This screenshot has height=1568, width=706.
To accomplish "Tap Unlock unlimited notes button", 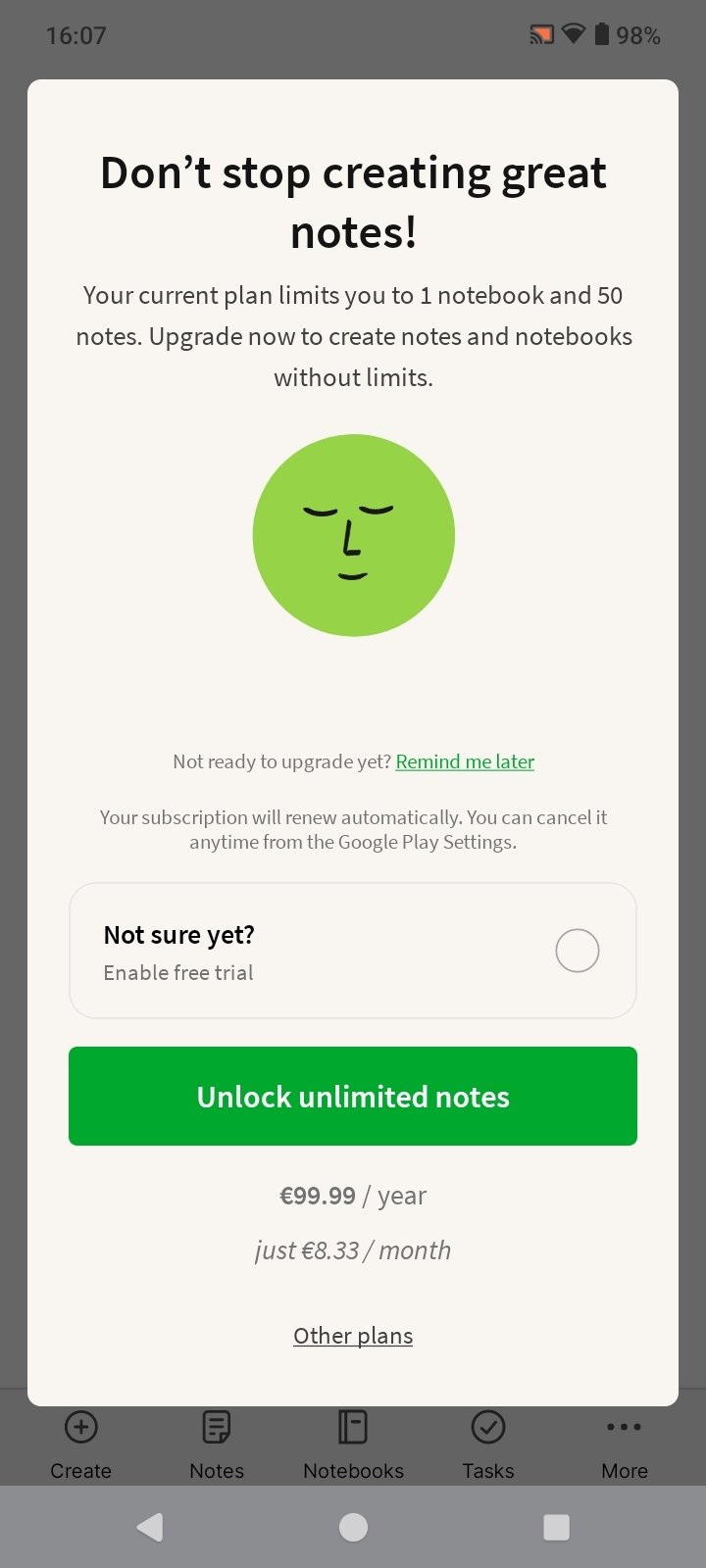I will [x=353, y=1096].
